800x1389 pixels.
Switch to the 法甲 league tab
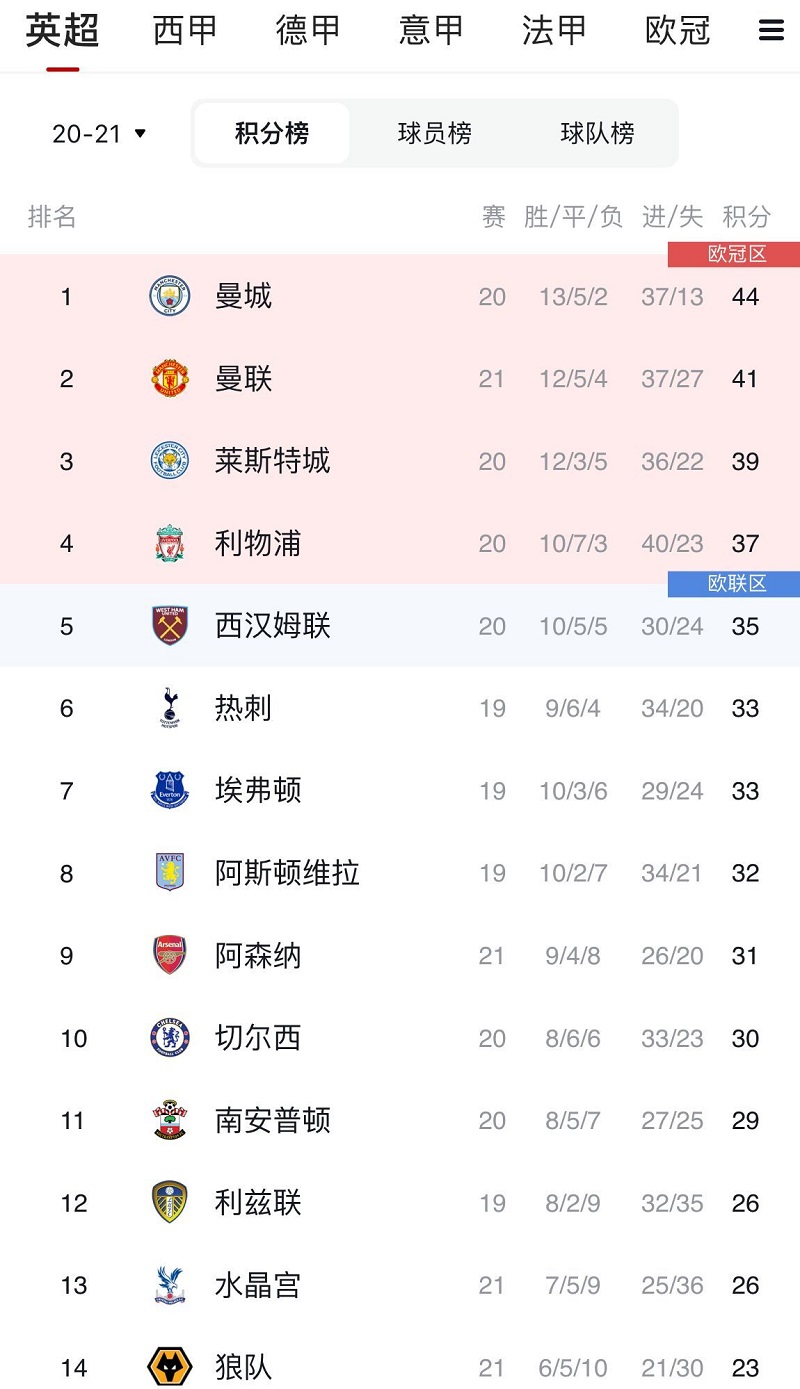coord(554,31)
